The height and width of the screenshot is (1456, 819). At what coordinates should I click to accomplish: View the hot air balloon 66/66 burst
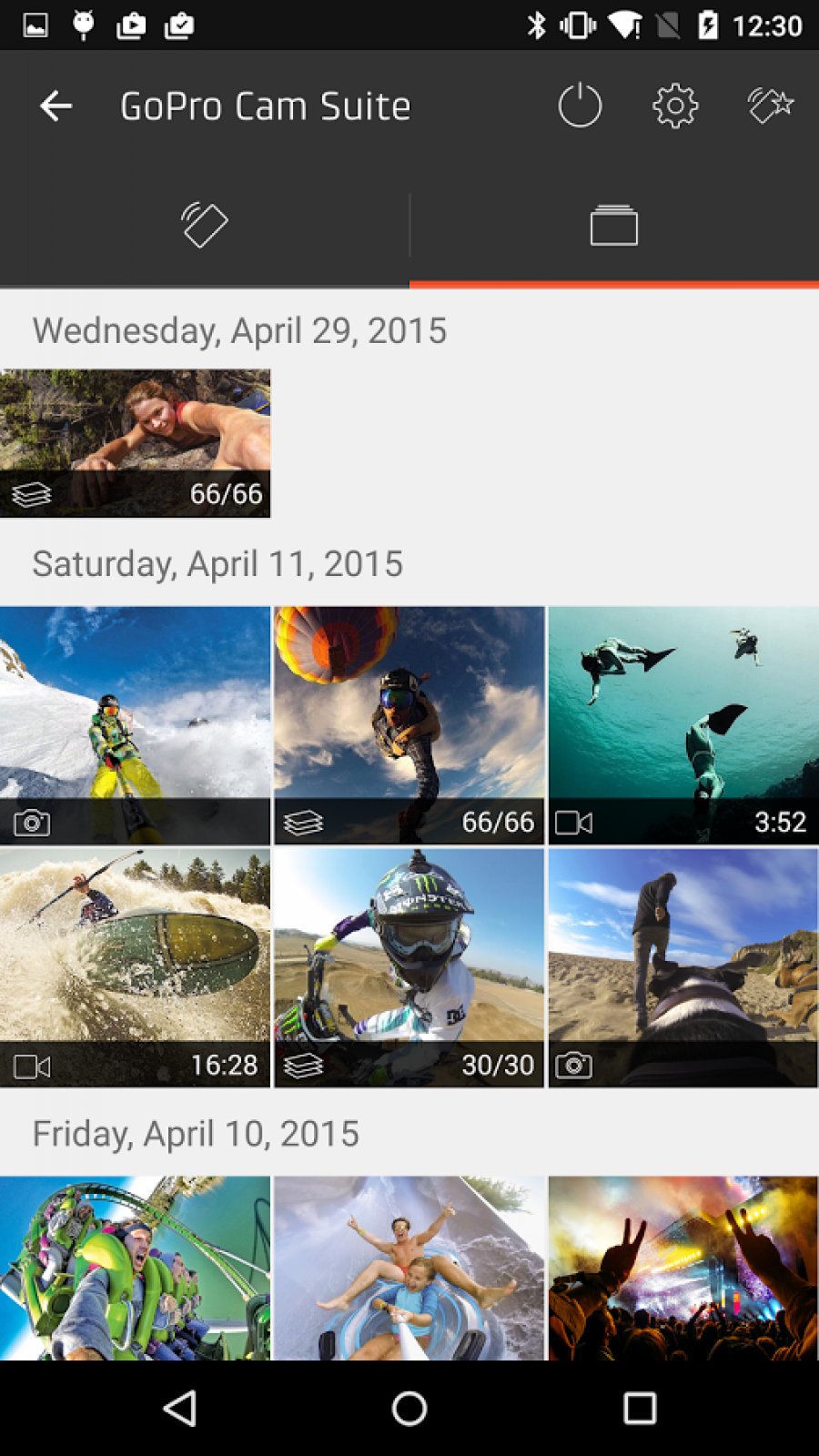coord(409,725)
